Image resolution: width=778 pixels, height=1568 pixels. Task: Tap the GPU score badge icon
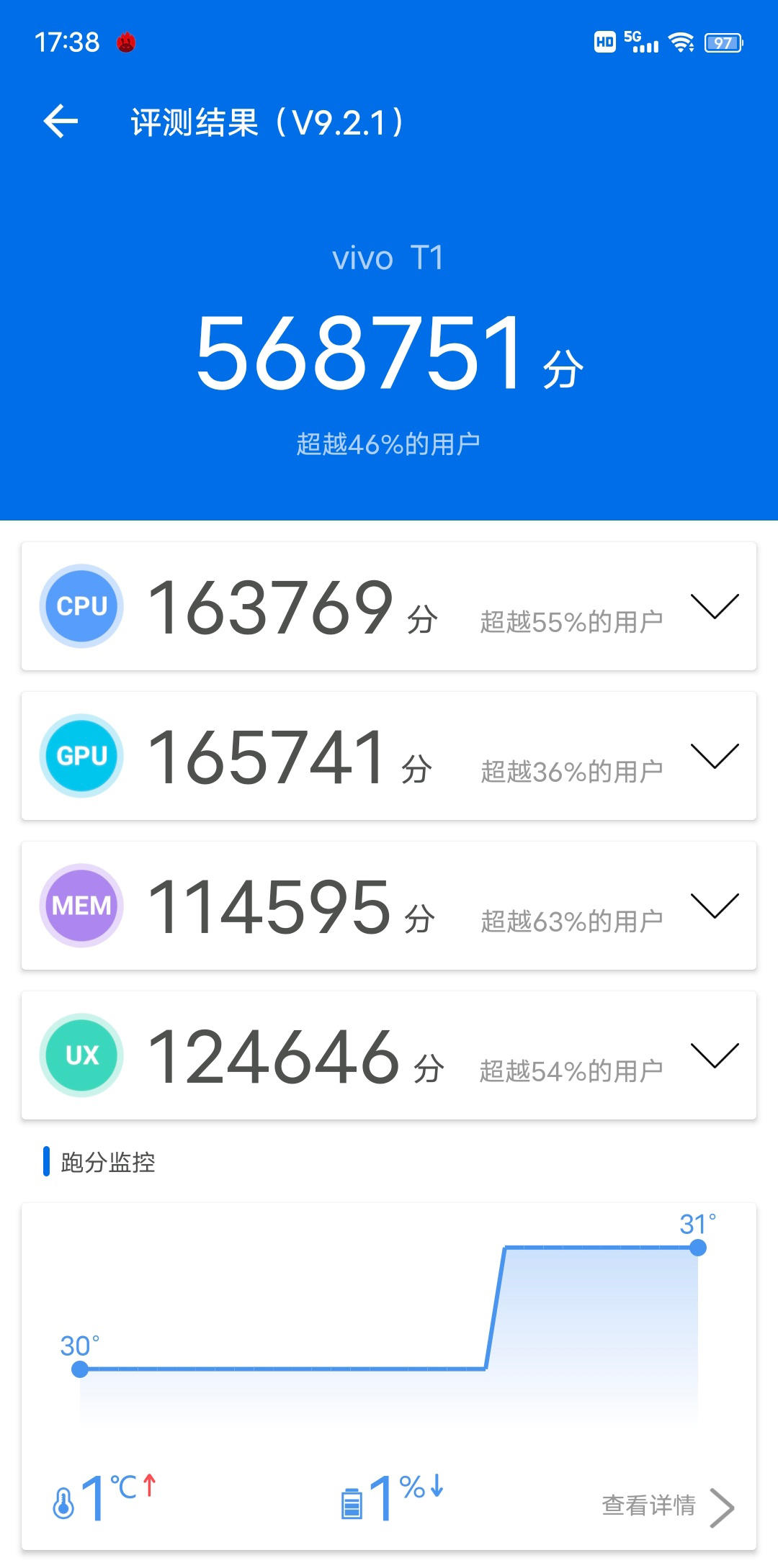pos(81,757)
